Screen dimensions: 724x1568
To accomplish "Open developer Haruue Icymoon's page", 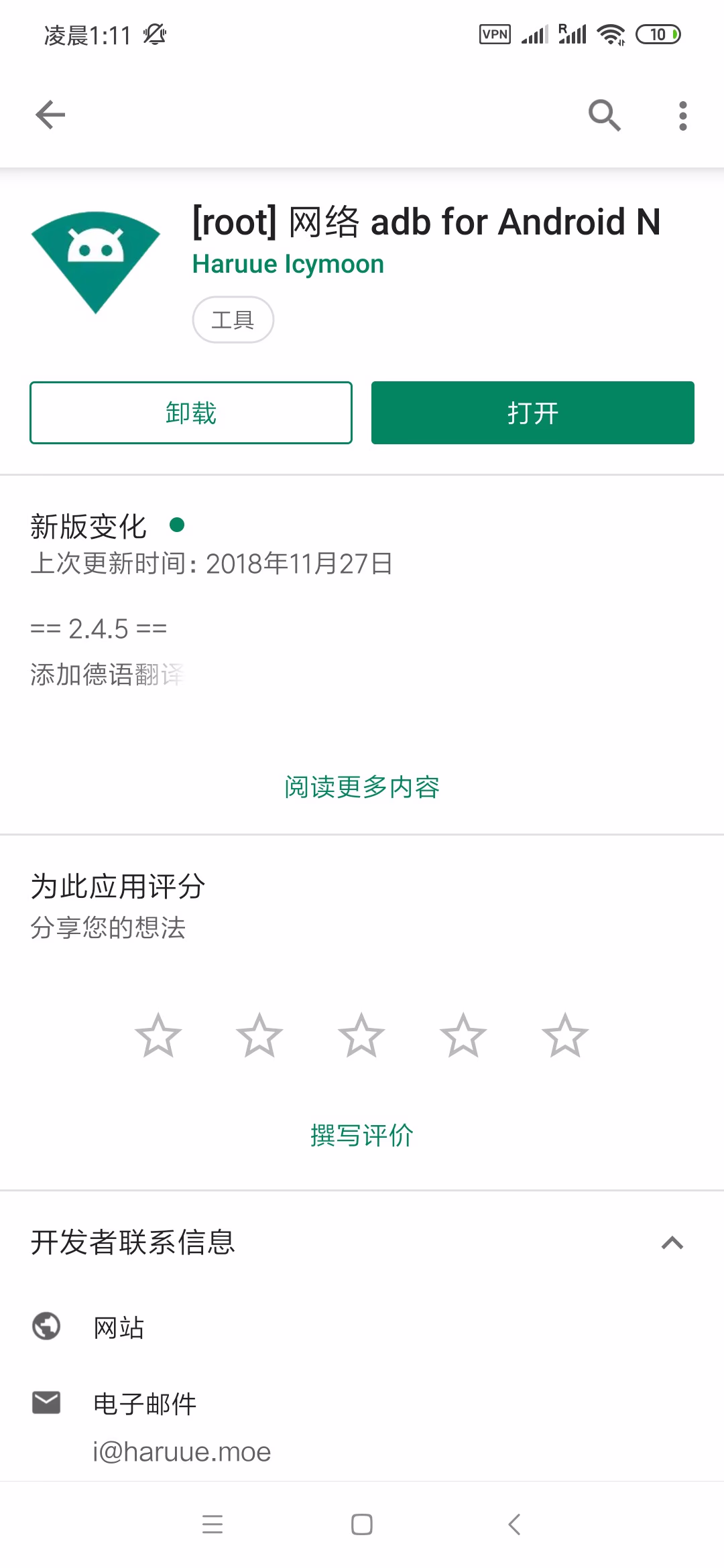I will point(288,264).
